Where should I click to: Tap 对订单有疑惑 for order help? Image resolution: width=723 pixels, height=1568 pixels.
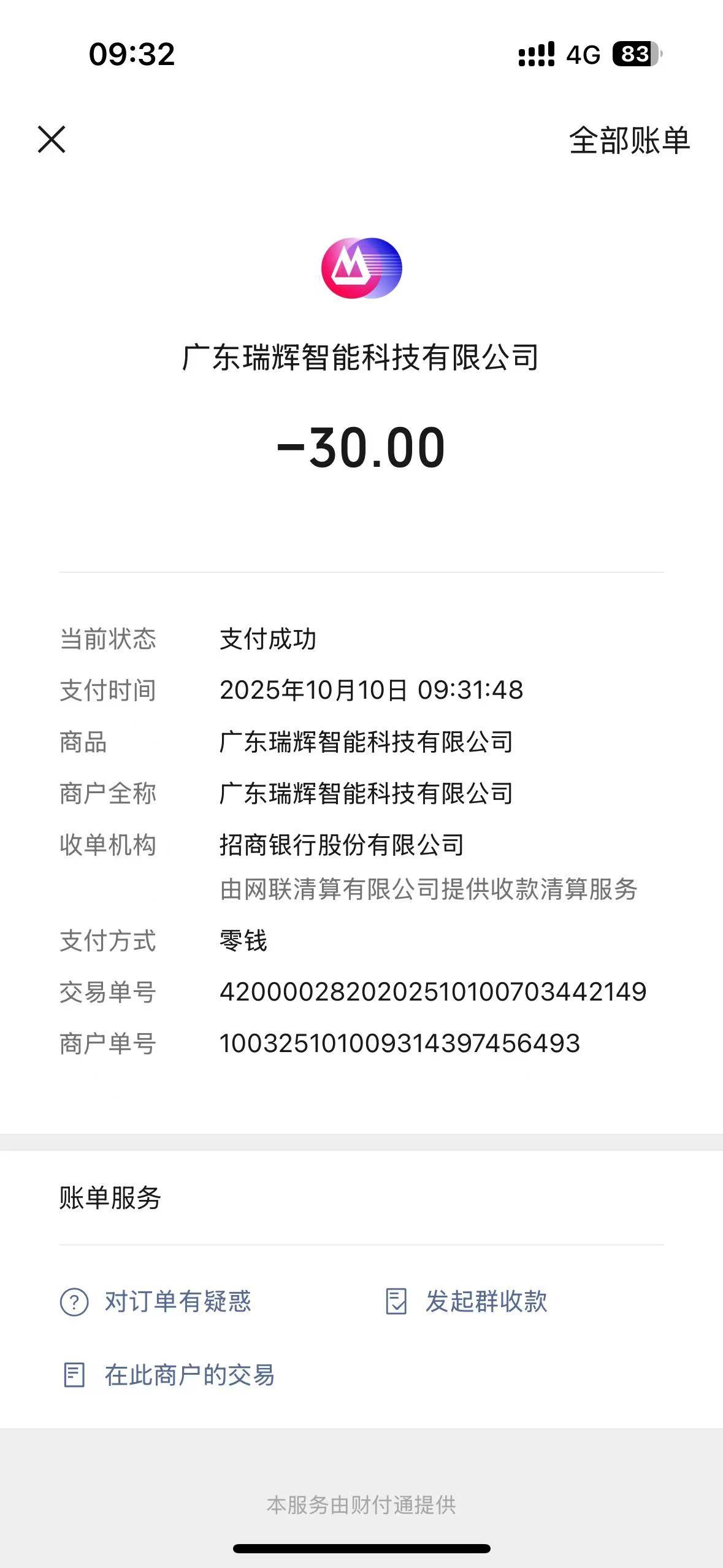point(156,1301)
